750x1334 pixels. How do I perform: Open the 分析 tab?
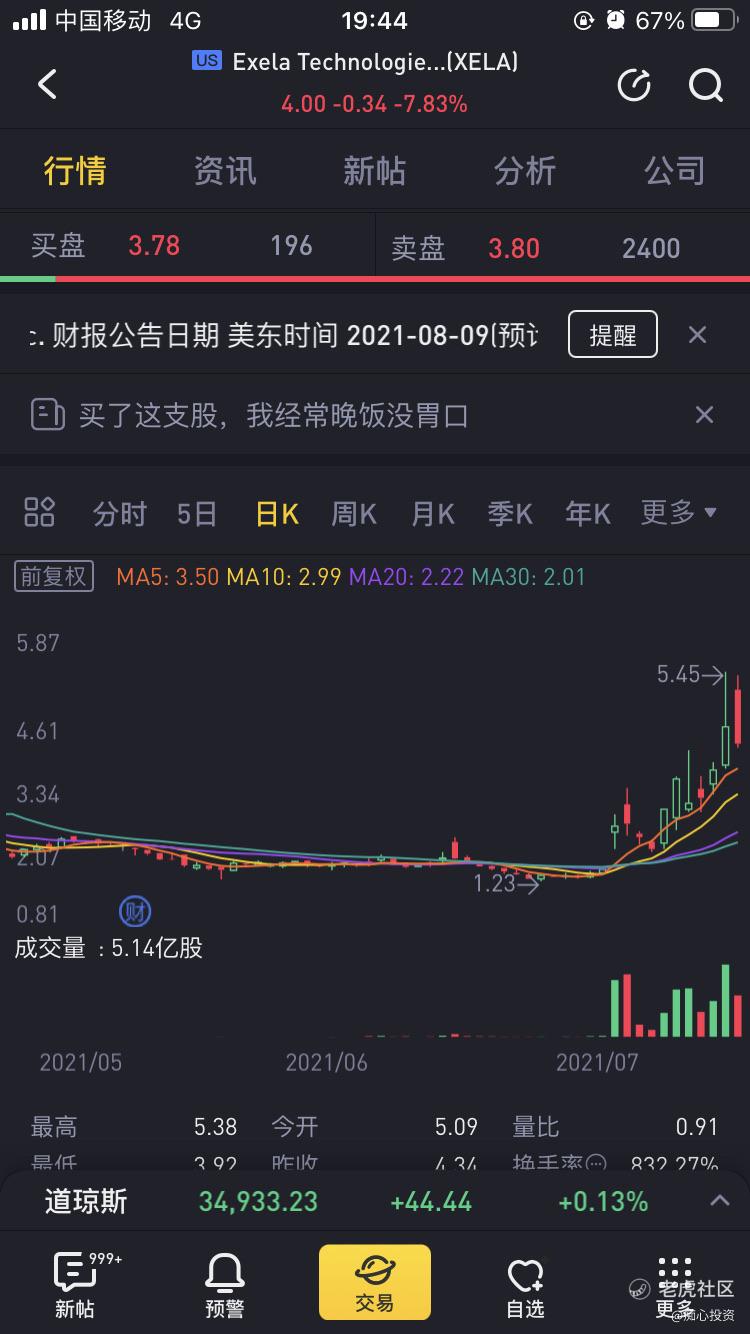[524, 171]
